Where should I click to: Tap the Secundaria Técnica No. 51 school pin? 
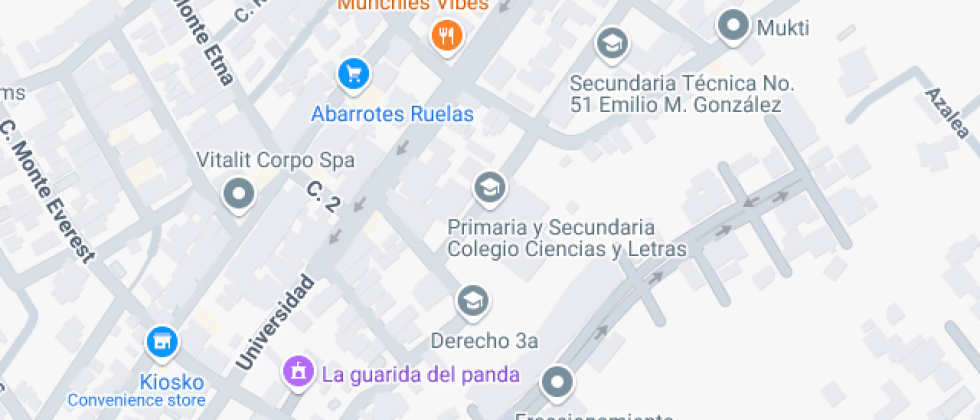(x=610, y=43)
